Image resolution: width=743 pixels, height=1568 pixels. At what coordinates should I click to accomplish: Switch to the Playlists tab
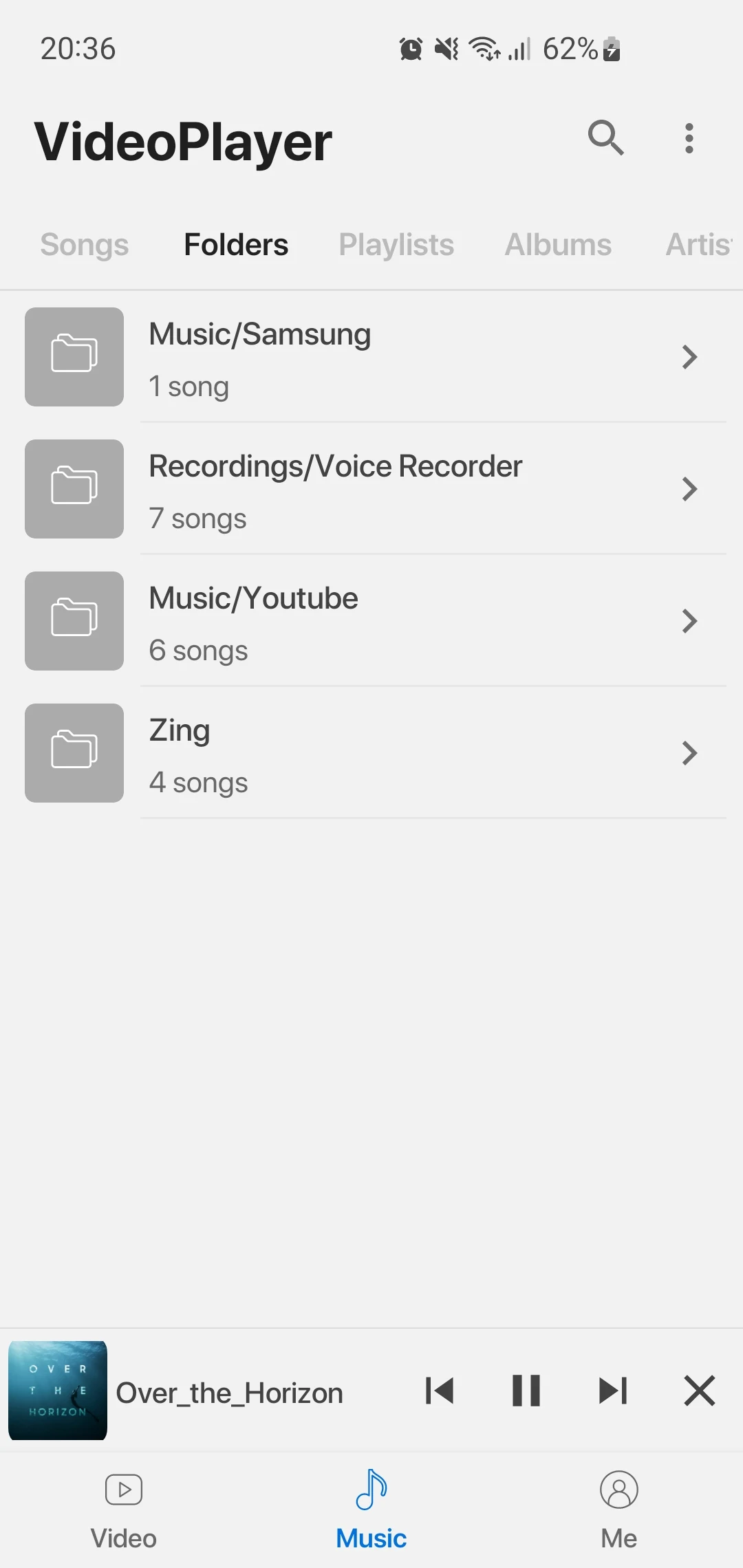(396, 244)
